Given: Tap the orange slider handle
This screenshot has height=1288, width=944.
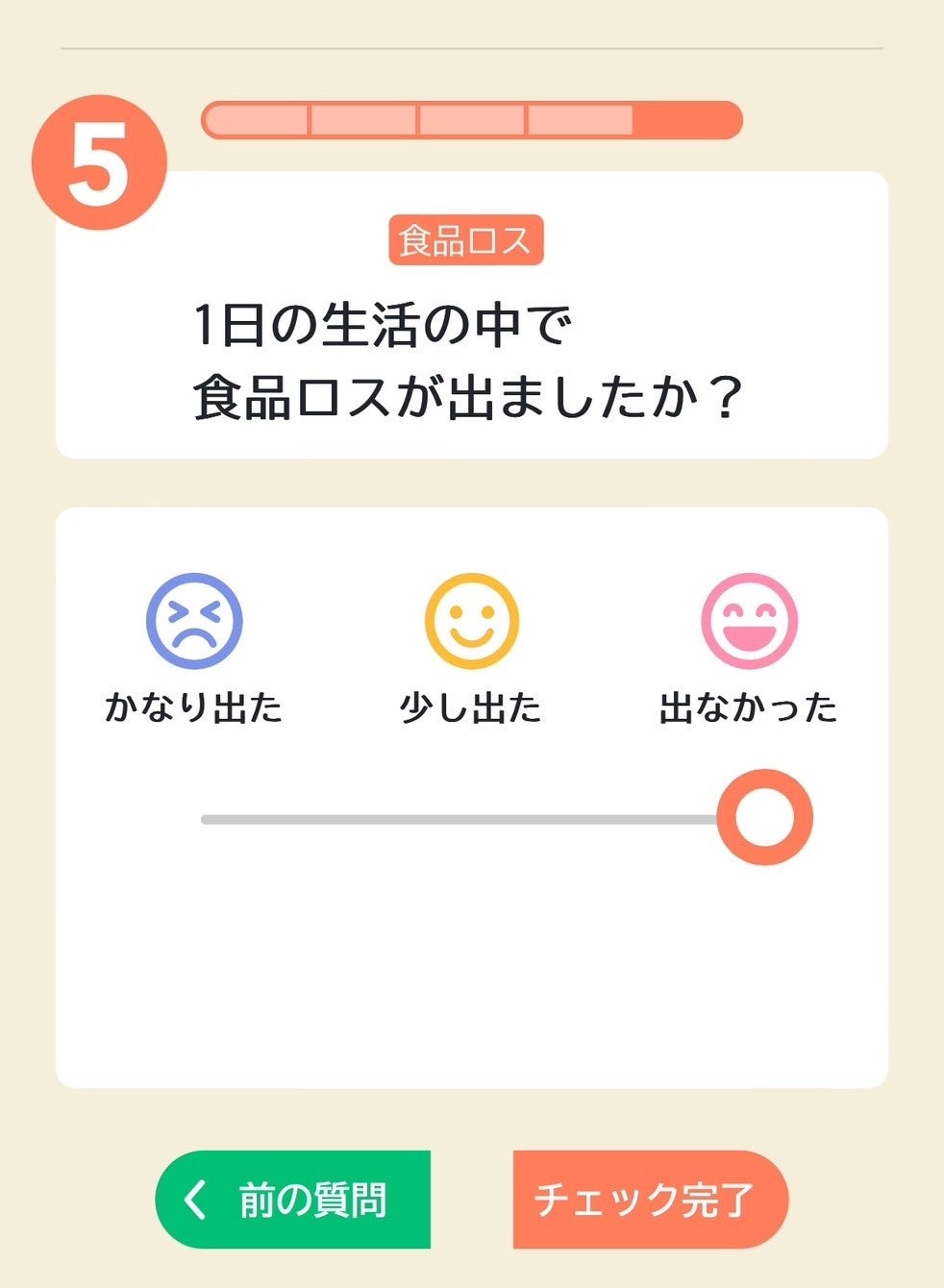Looking at the screenshot, I should point(764,818).
